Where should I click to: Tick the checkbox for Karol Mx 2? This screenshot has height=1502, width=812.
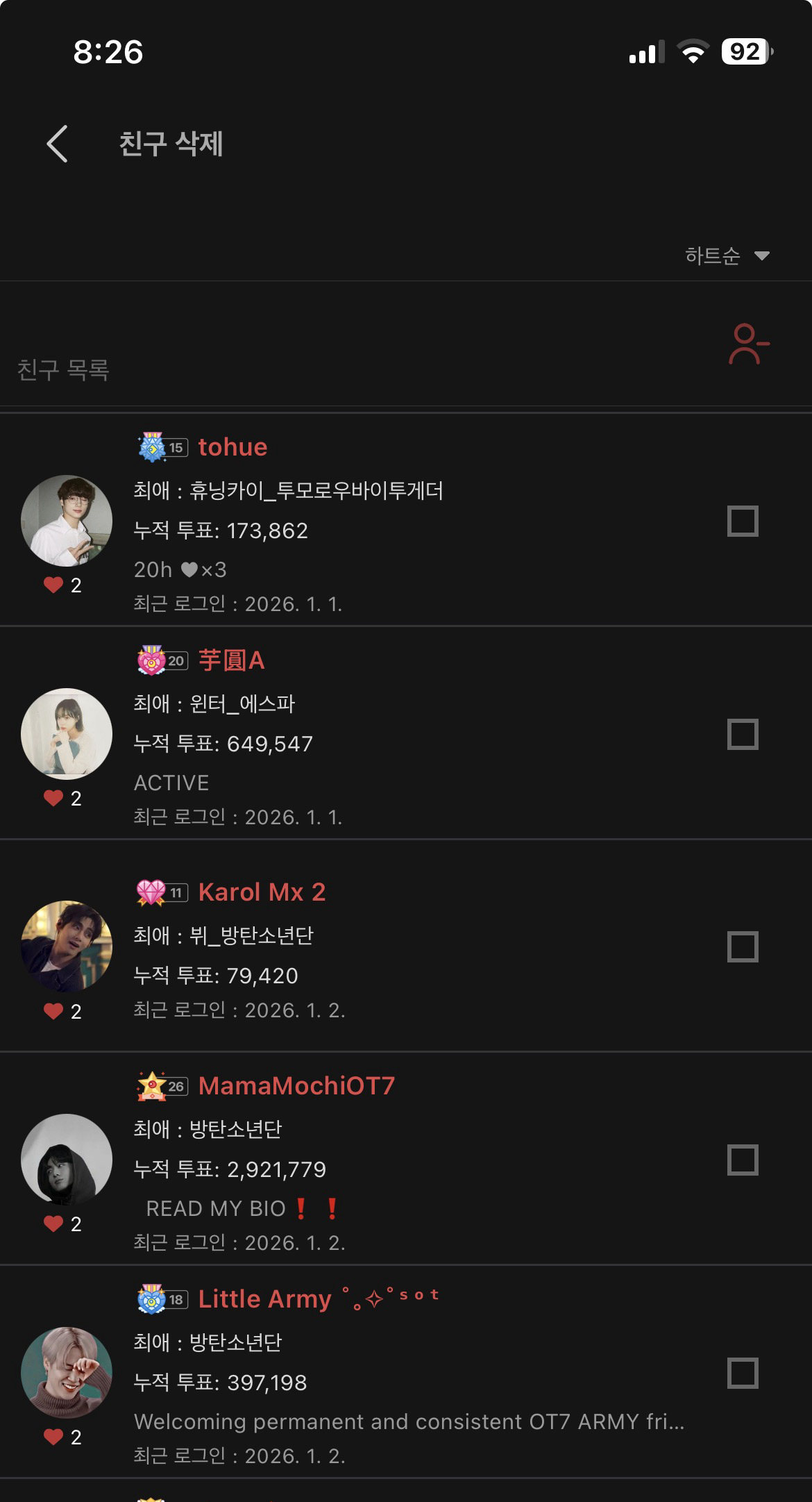[742, 947]
